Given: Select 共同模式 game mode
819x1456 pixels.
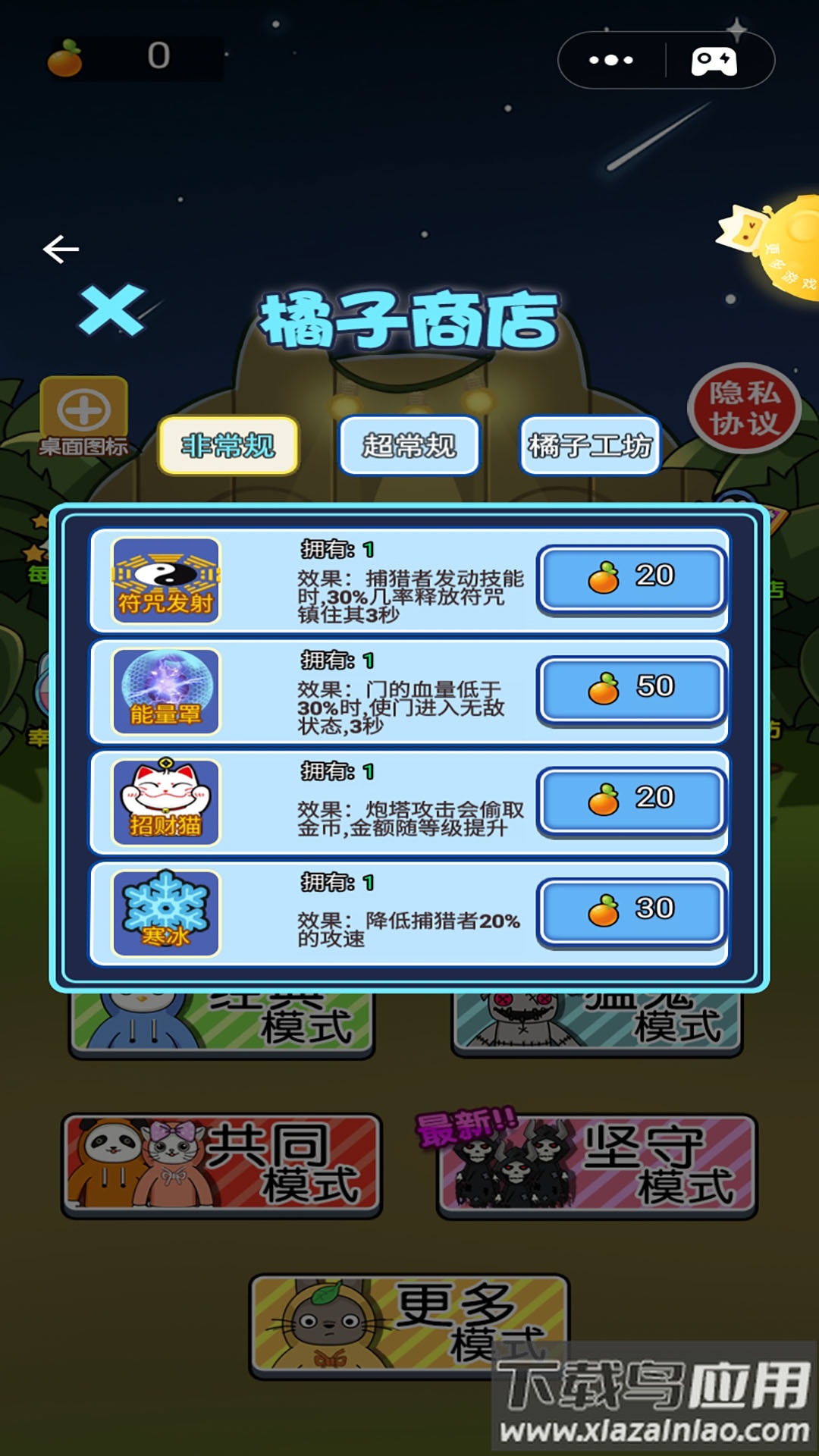Looking at the screenshot, I should [x=221, y=1165].
